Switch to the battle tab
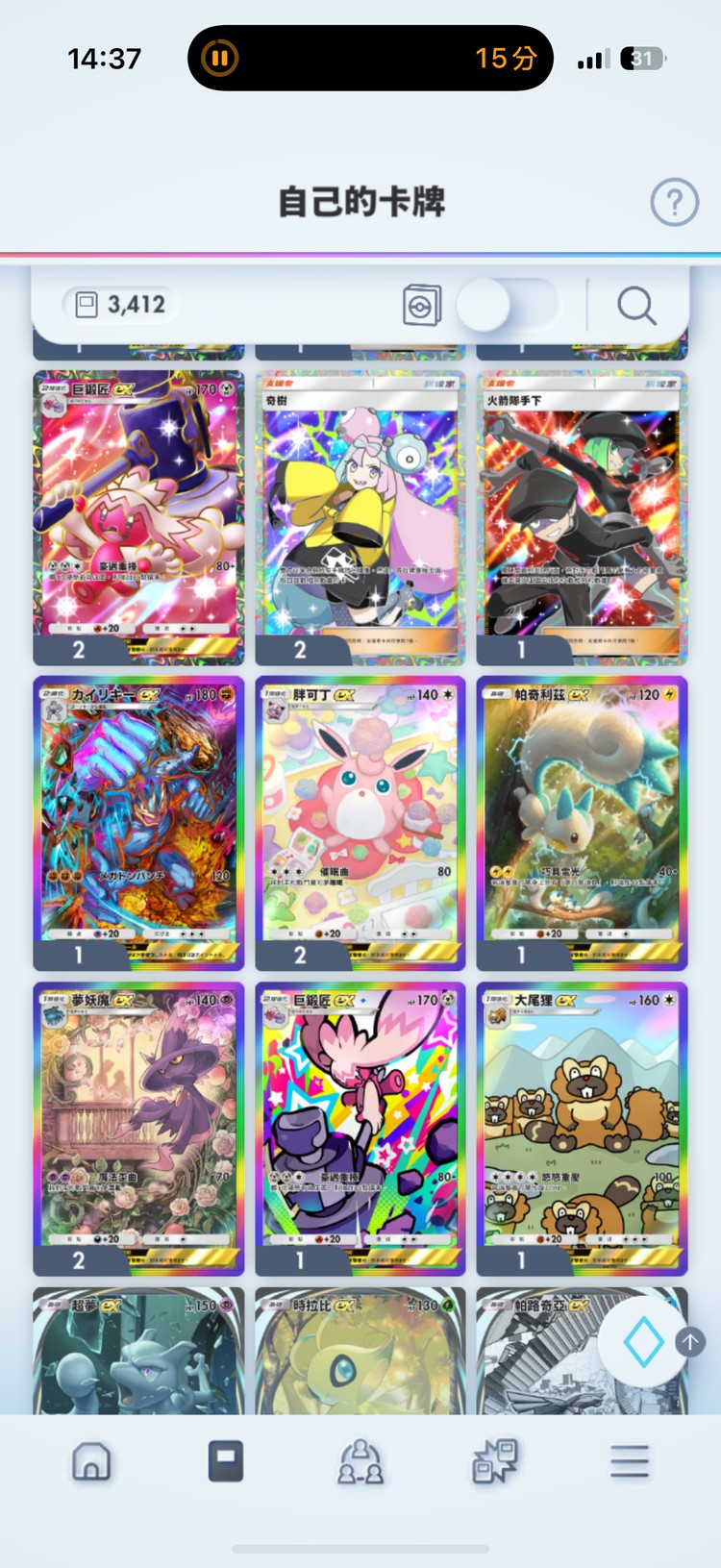The height and width of the screenshot is (1568, 721). click(495, 1461)
